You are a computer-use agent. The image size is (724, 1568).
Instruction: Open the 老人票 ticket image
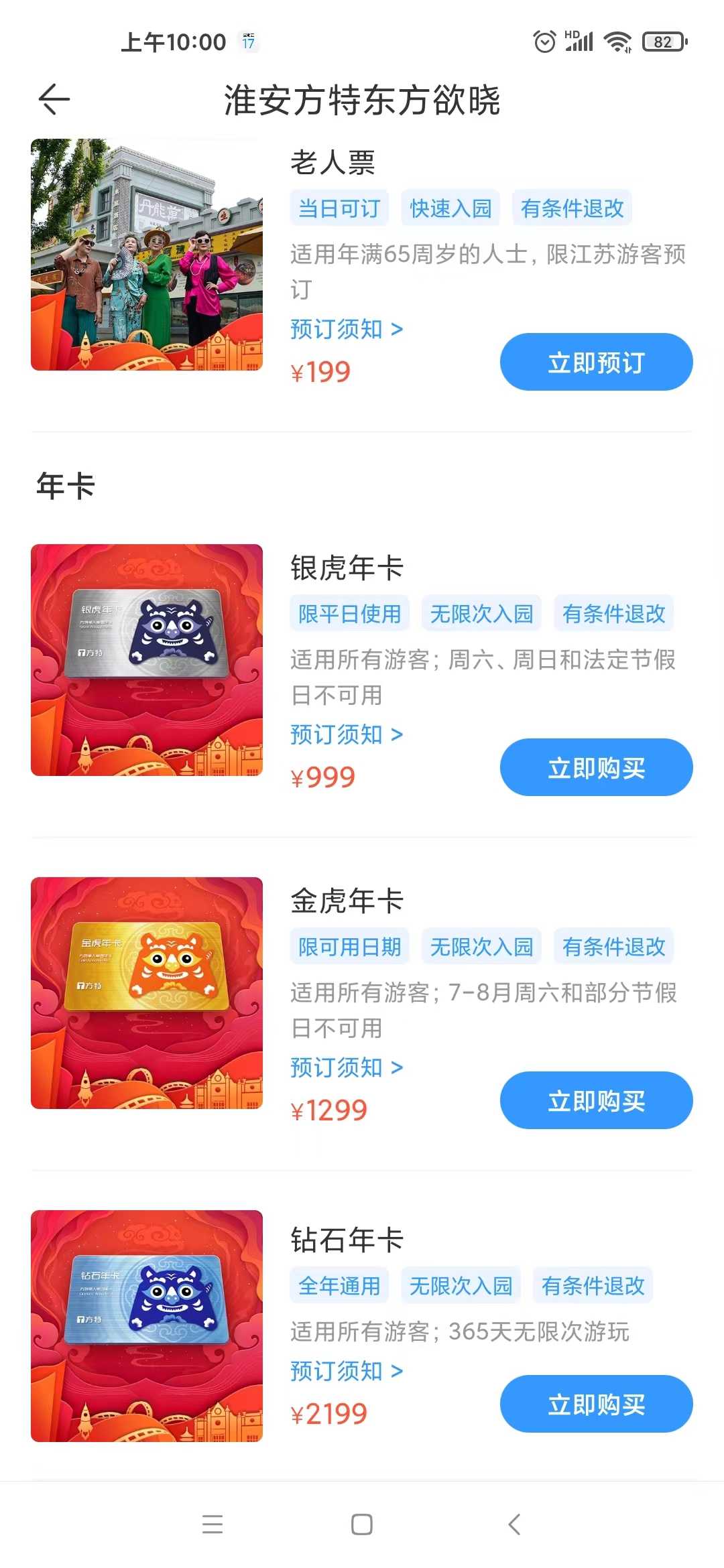147,255
